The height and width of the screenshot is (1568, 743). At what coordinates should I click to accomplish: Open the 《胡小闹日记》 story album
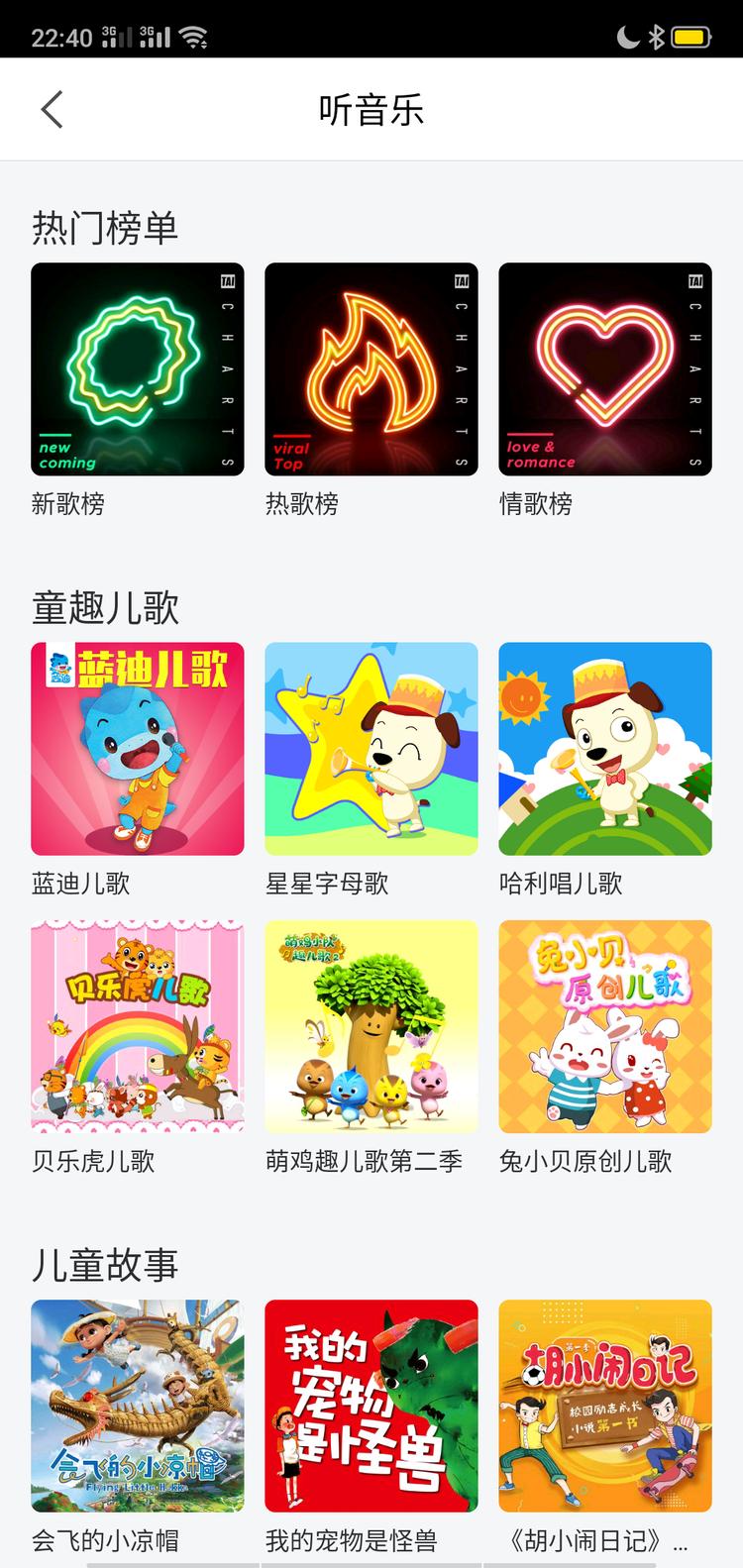pyautogui.click(x=605, y=1405)
